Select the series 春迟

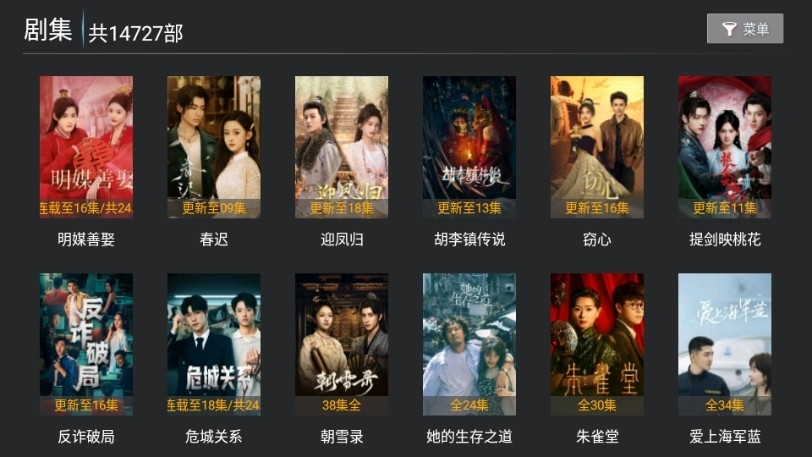coord(214,147)
